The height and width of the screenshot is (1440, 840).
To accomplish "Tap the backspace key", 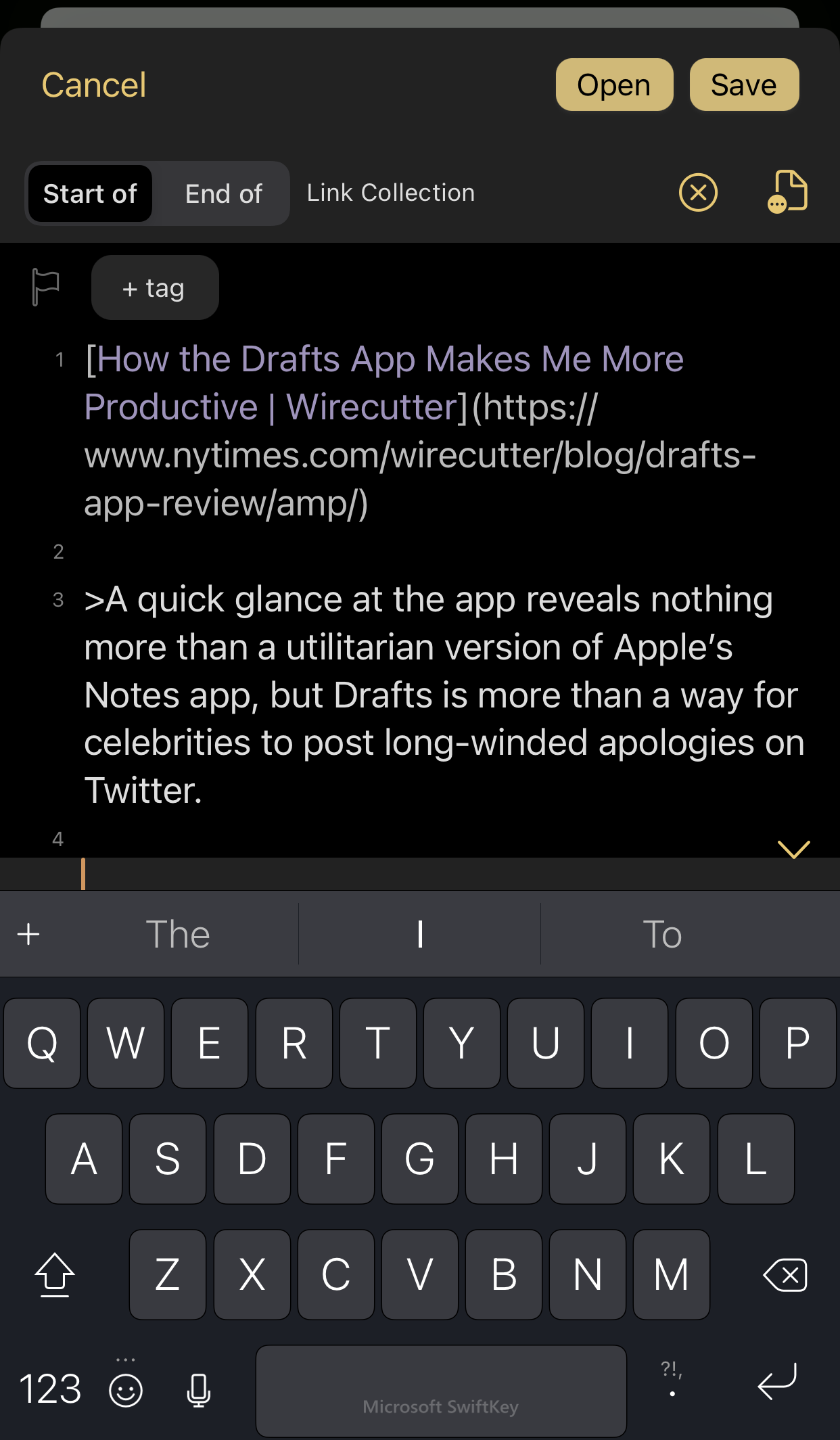I will [785, 1275].
